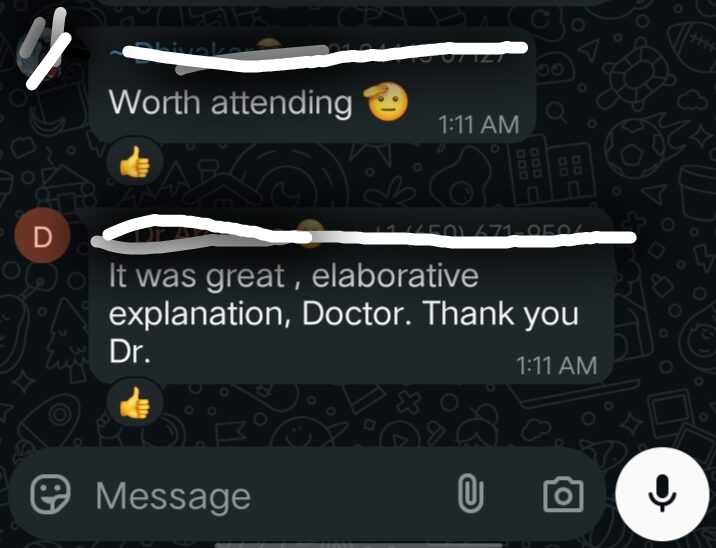
Task: Open the emoji and sticker picker
Action: [x=50, y=495]
